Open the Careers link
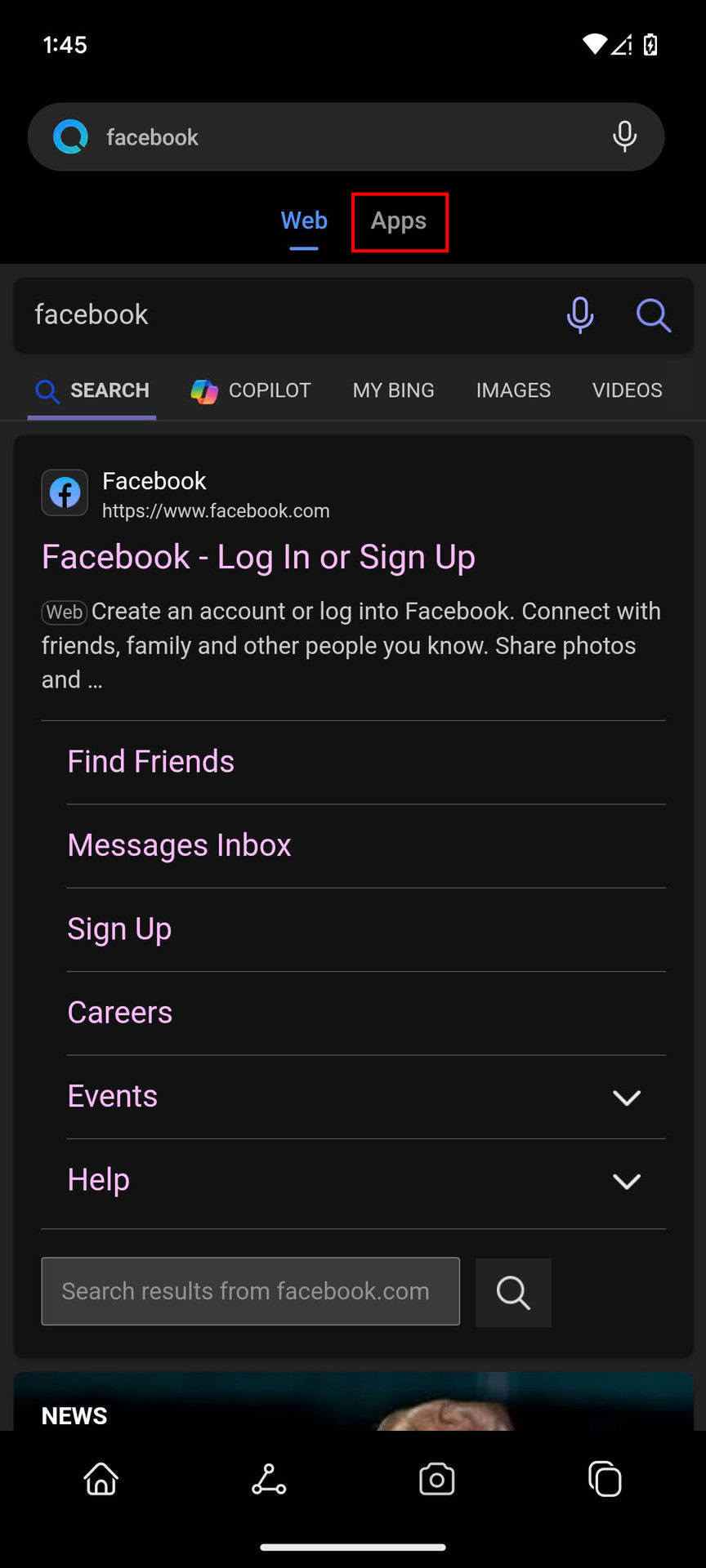The height and width of the screenshot is (1568, 706). pyautogui.click(x=120, y=1013)
